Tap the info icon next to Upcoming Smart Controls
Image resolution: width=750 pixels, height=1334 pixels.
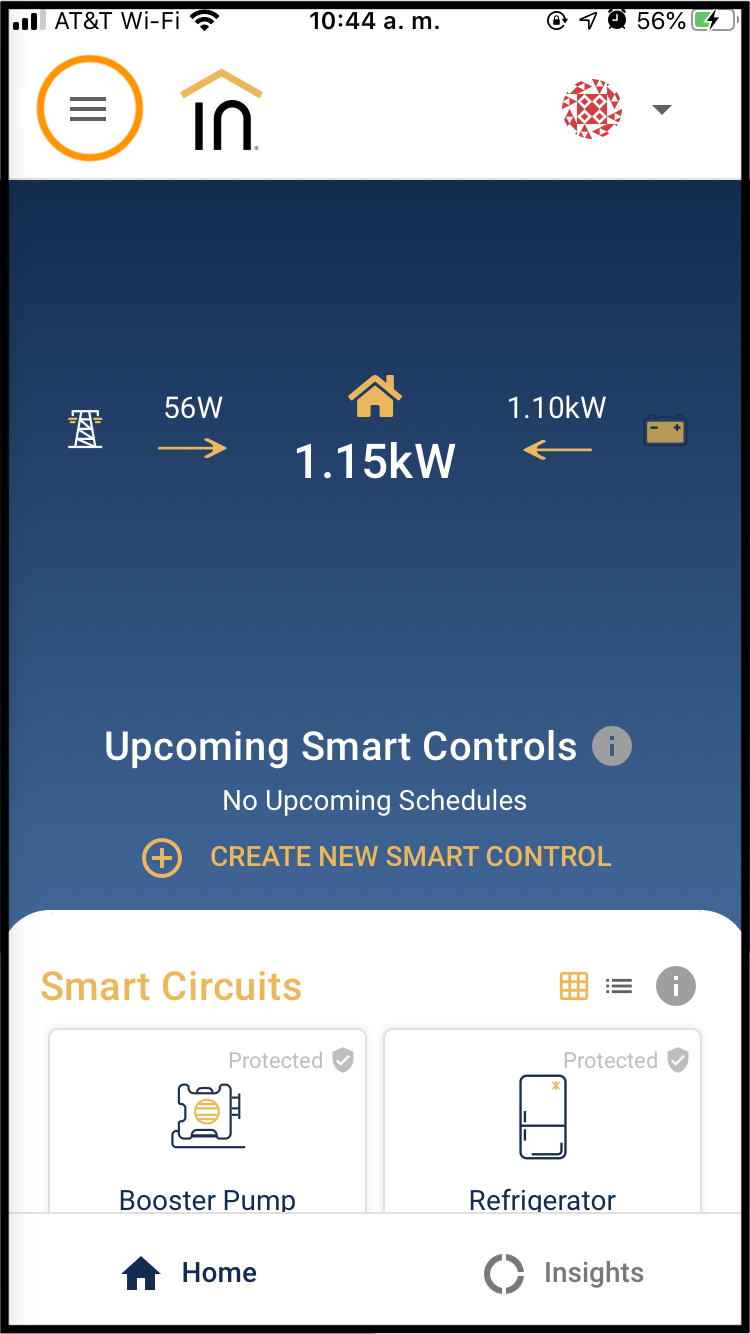pyautogui.click(x=611, y=746)
